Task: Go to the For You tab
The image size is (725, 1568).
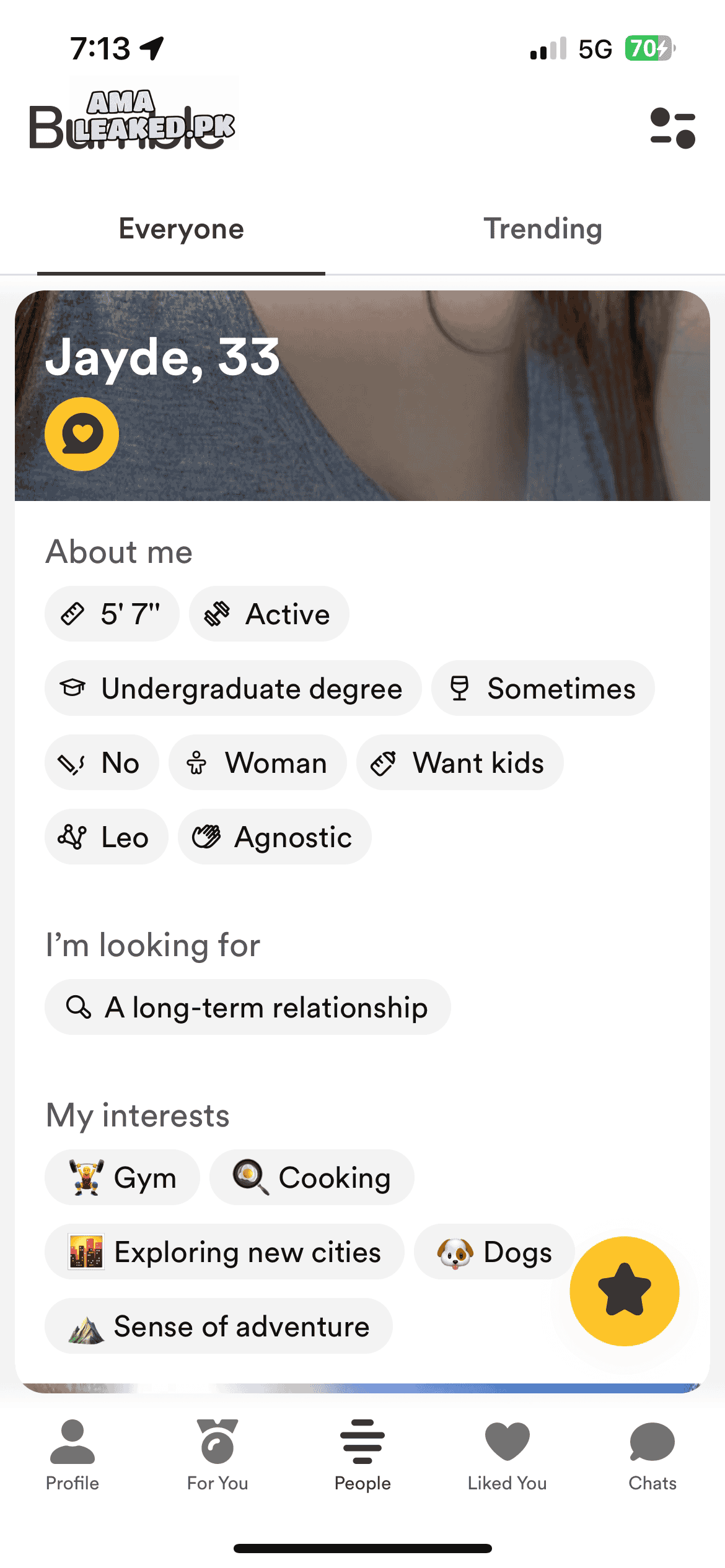Action: tap(217, 1455)
